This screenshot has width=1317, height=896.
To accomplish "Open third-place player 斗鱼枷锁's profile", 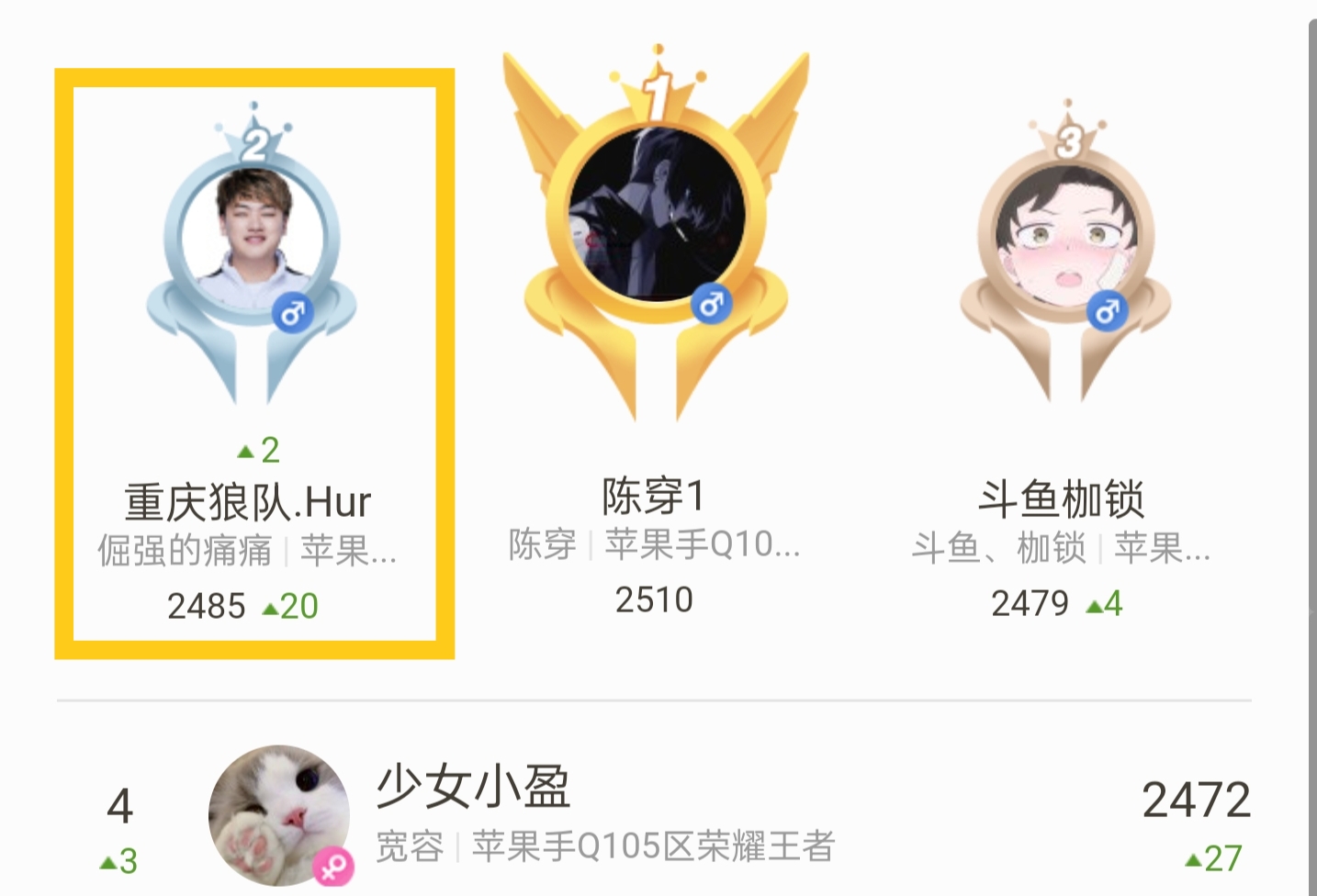I will [1065, 243].
